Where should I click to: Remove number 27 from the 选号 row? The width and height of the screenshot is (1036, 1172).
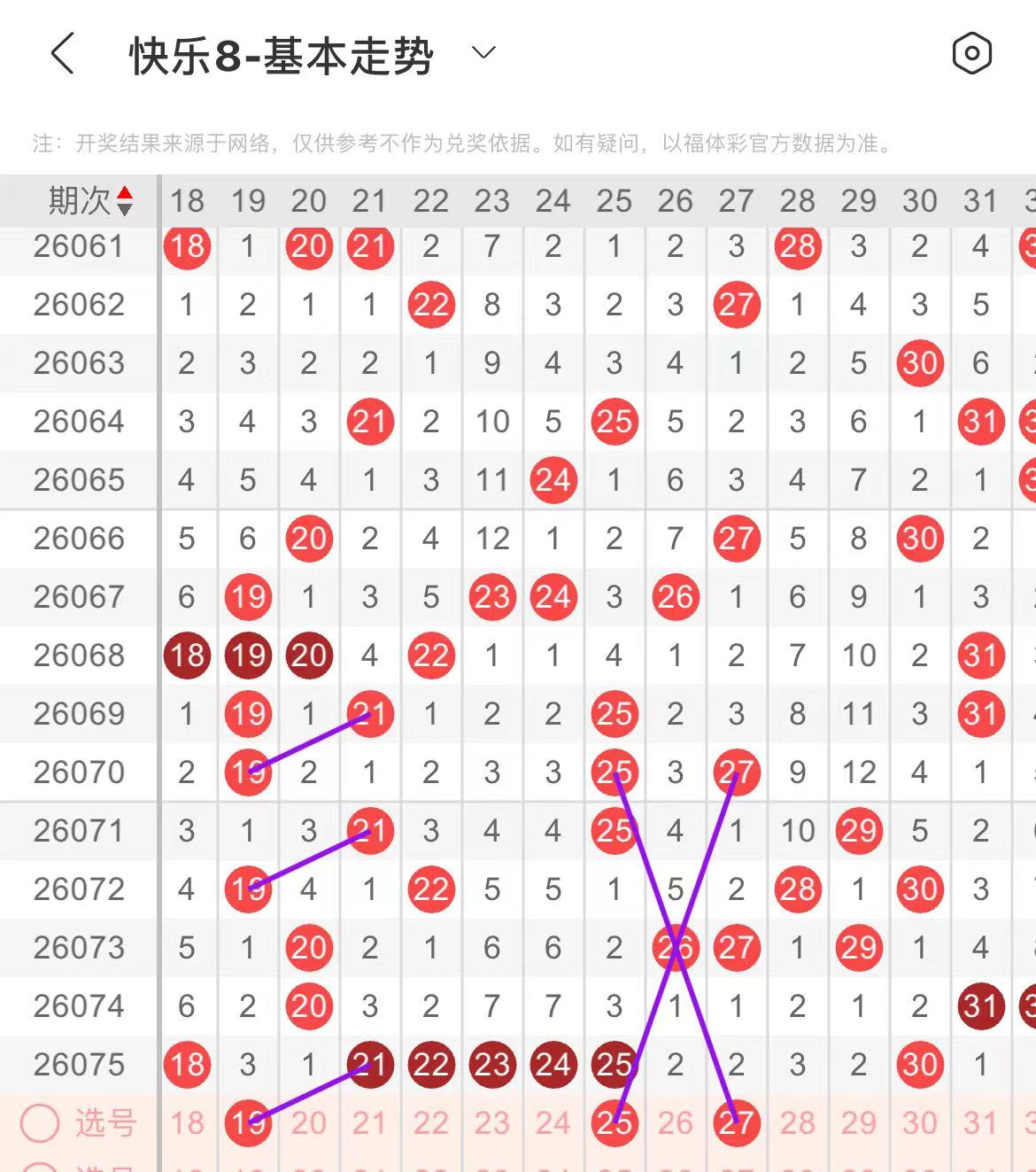tap(737, 1123)
